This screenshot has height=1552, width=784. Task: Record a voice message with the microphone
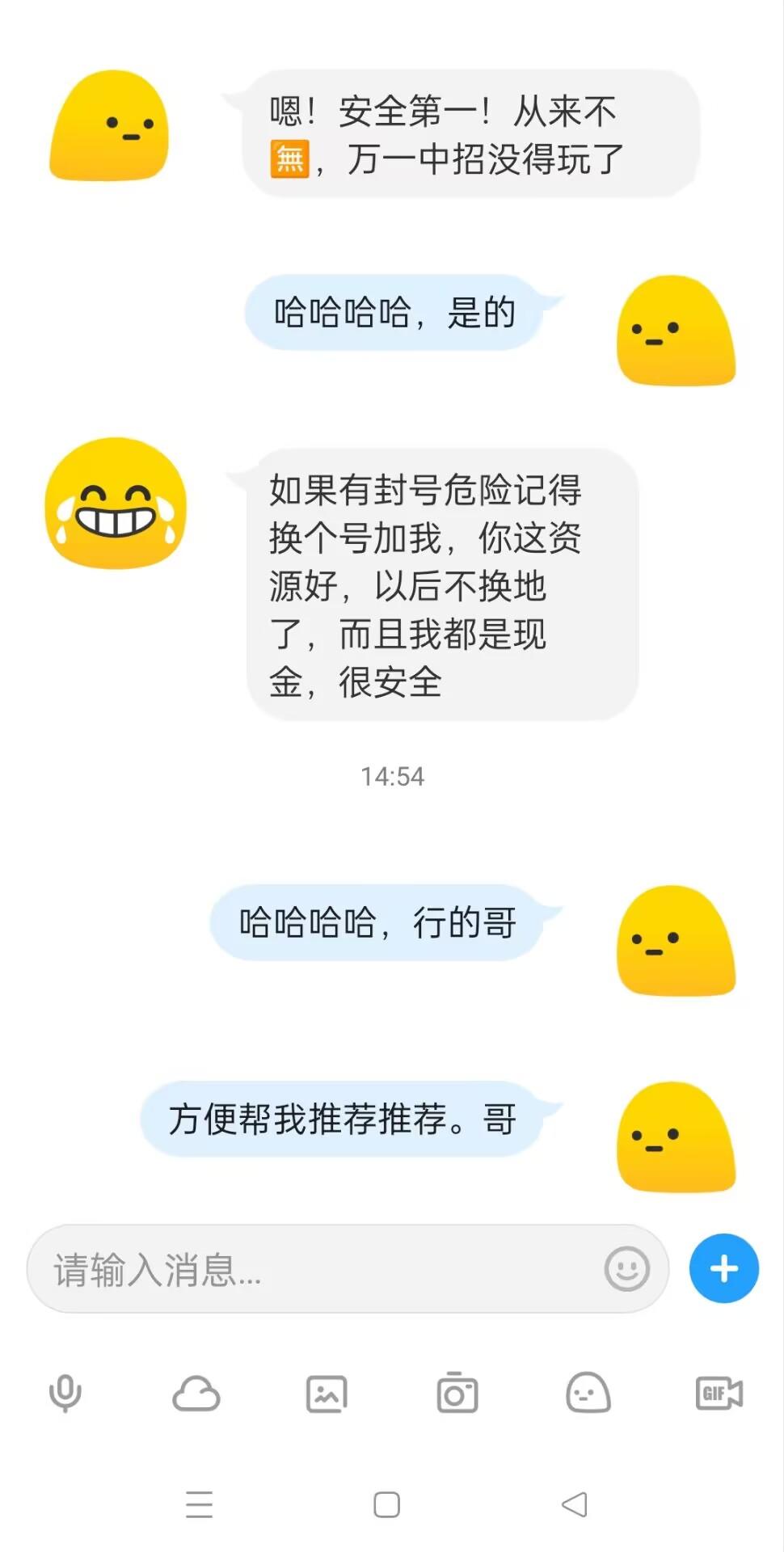65,1394
